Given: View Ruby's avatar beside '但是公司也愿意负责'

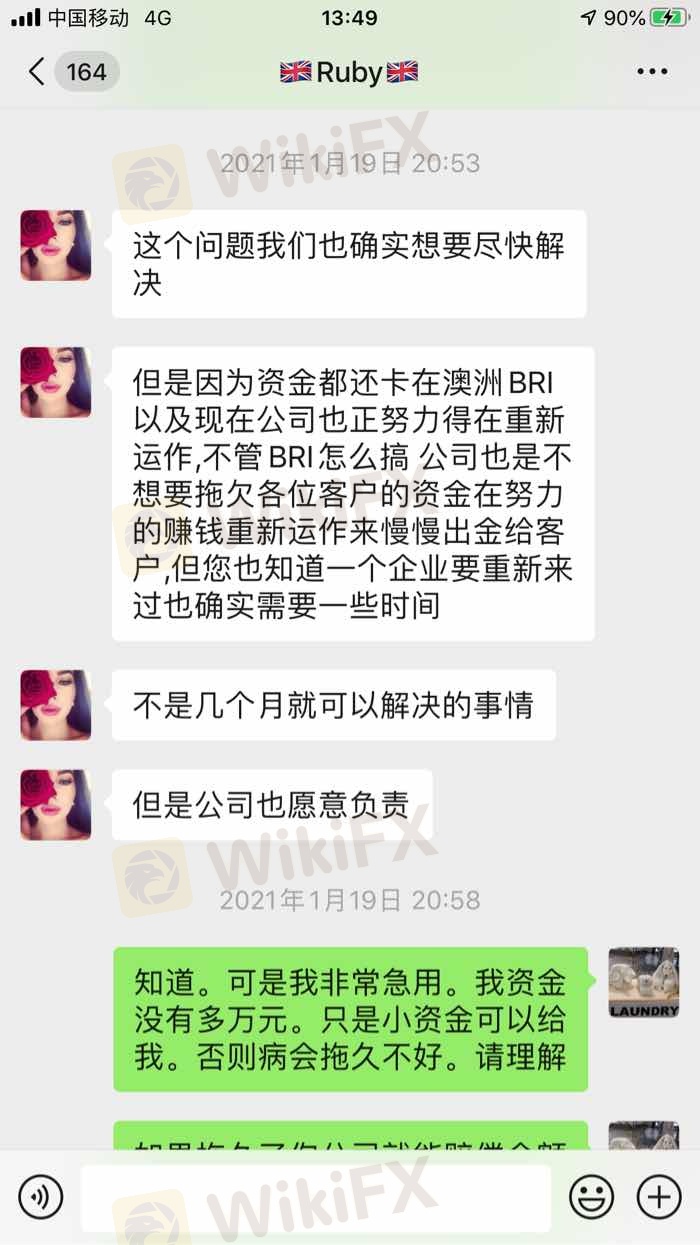Looking at the screenshot, I should (56, 805).
